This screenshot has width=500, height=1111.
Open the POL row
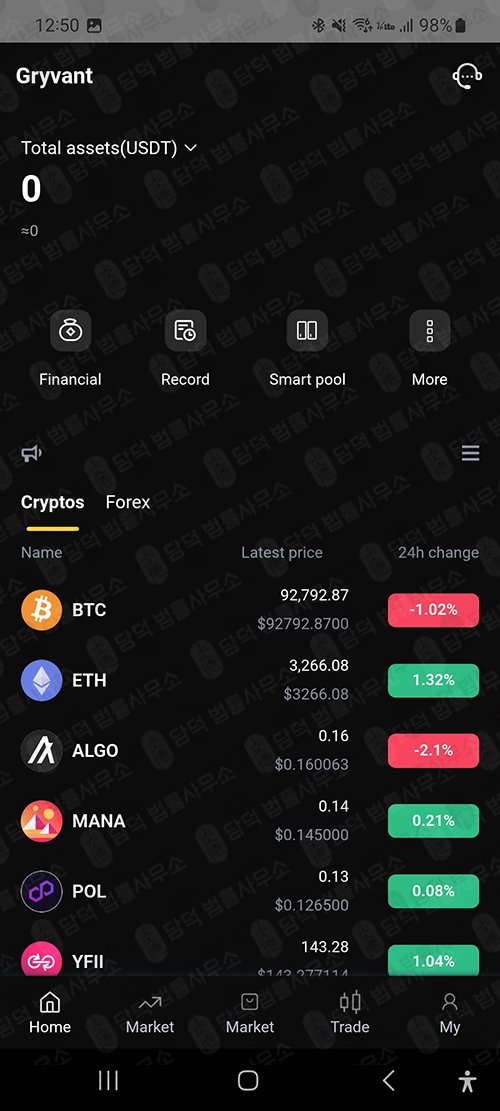click(250, 891)
